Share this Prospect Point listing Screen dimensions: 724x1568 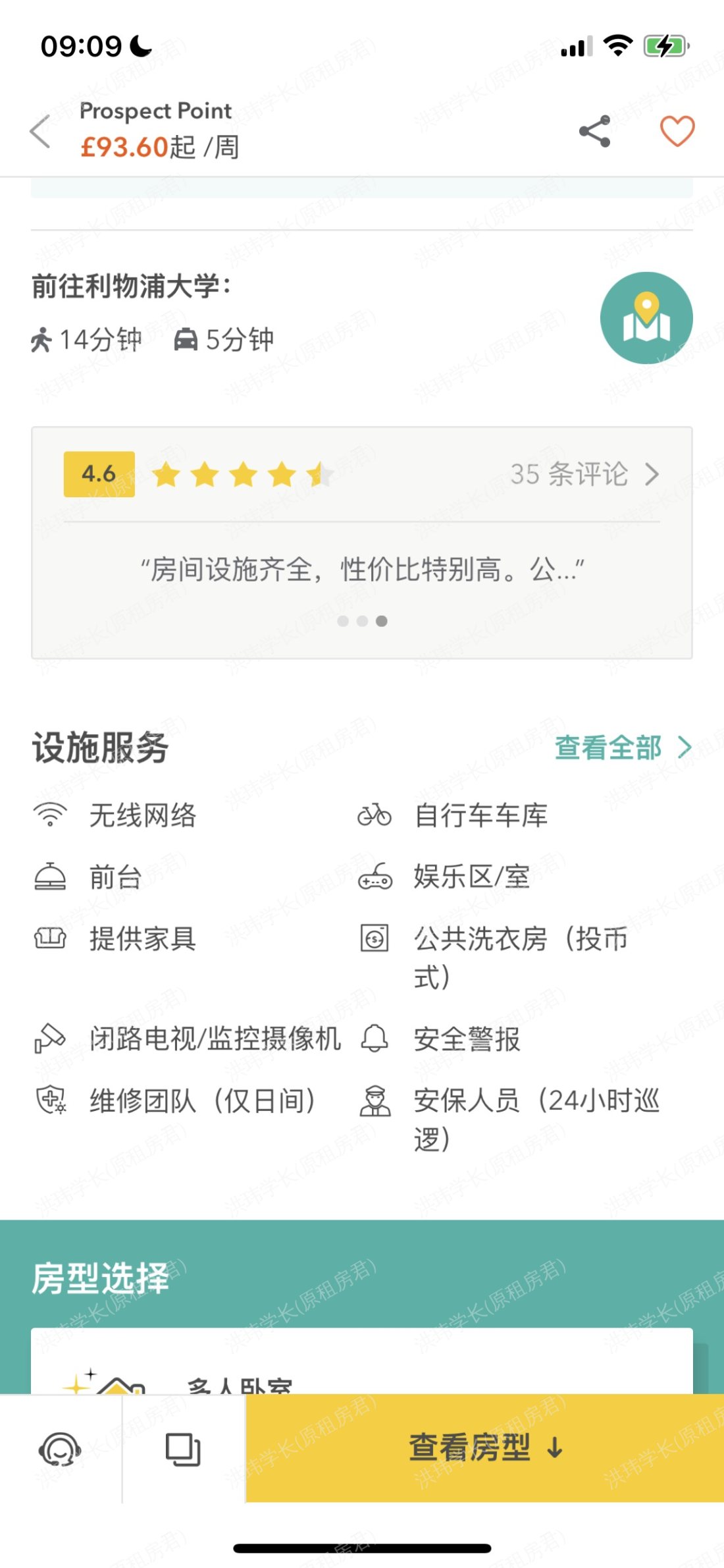(x=594, y=131)
